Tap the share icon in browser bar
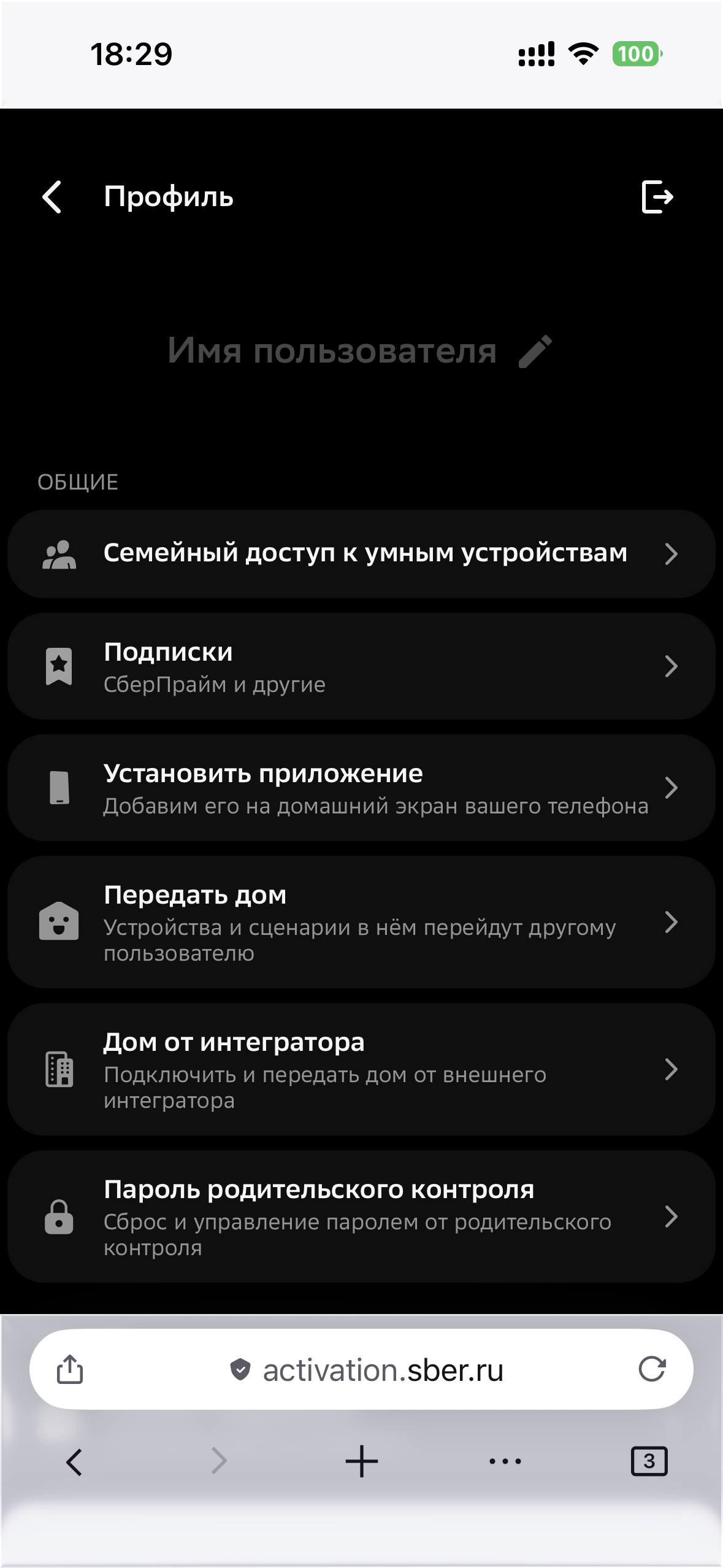The height and width of the screenshot is (1568, 723). click(70, 1369)
